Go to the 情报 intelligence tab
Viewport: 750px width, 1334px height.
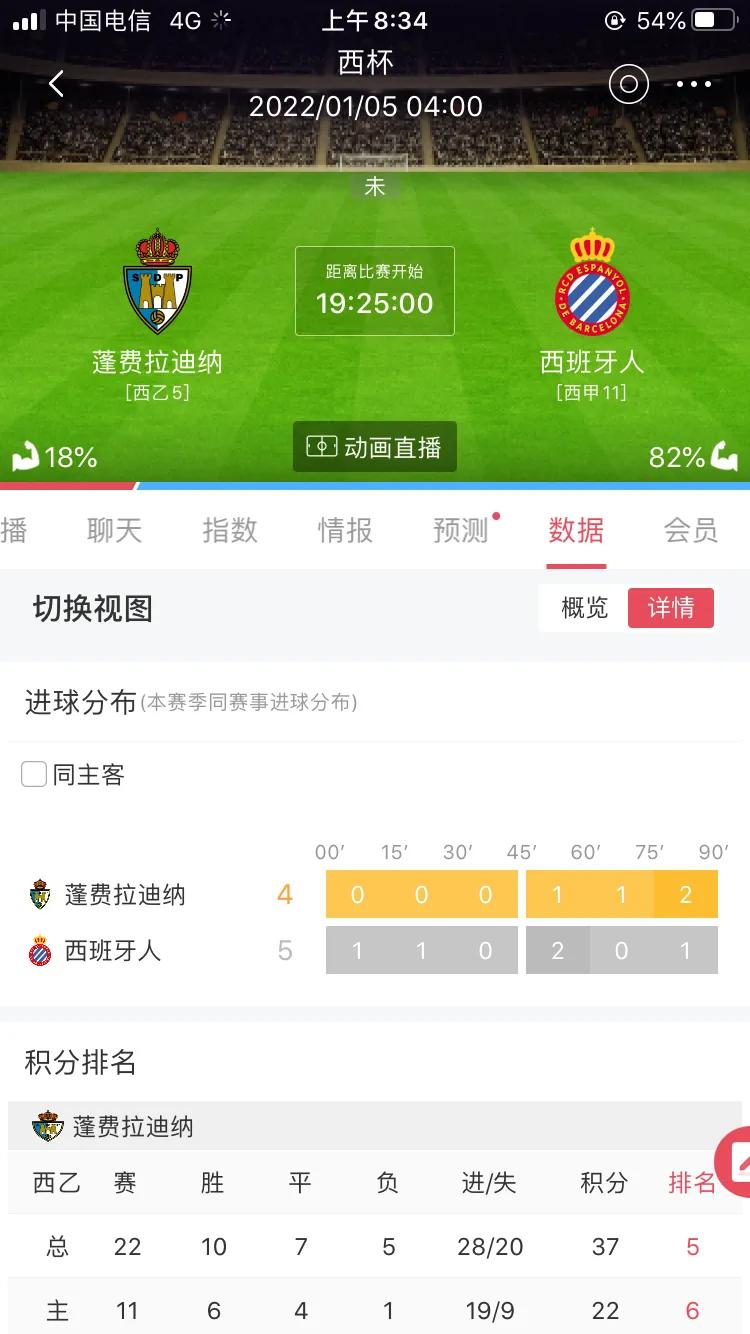(345, 531)
